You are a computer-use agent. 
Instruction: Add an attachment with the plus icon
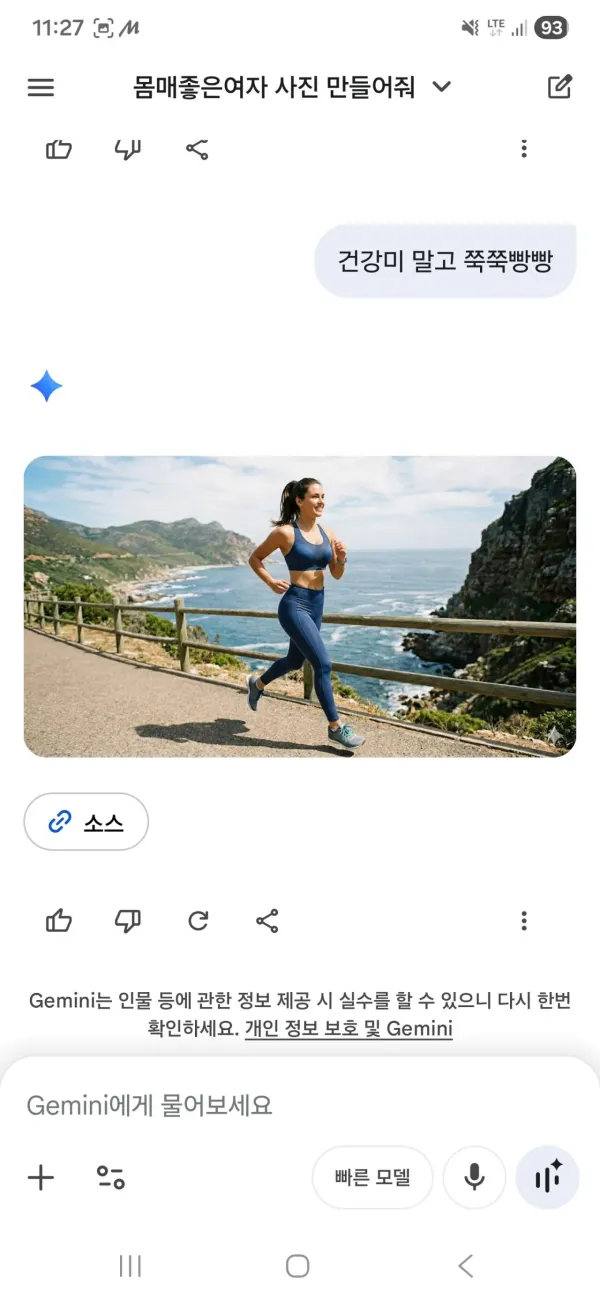click(x=40, y=1177)
